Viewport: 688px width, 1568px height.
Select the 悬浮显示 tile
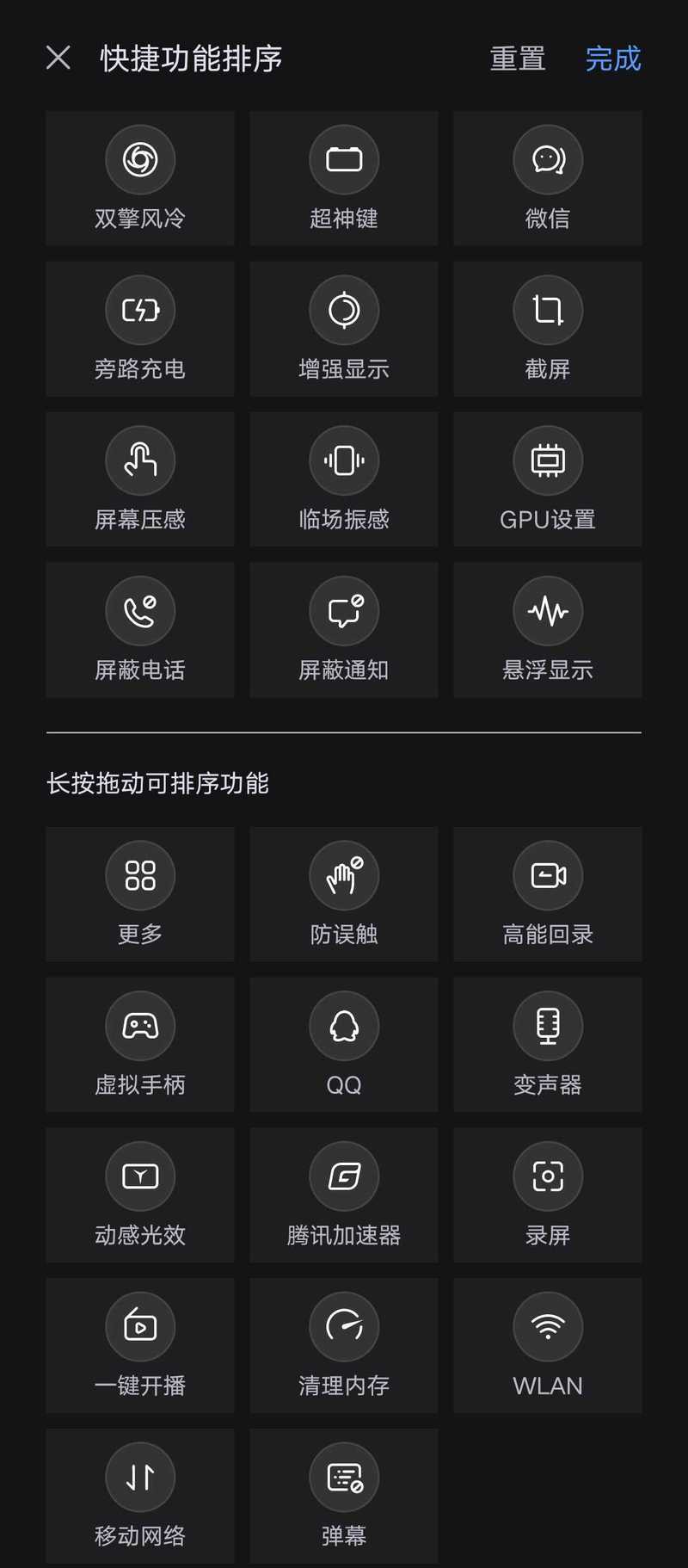pyautogui.click(x=548, y=630)
